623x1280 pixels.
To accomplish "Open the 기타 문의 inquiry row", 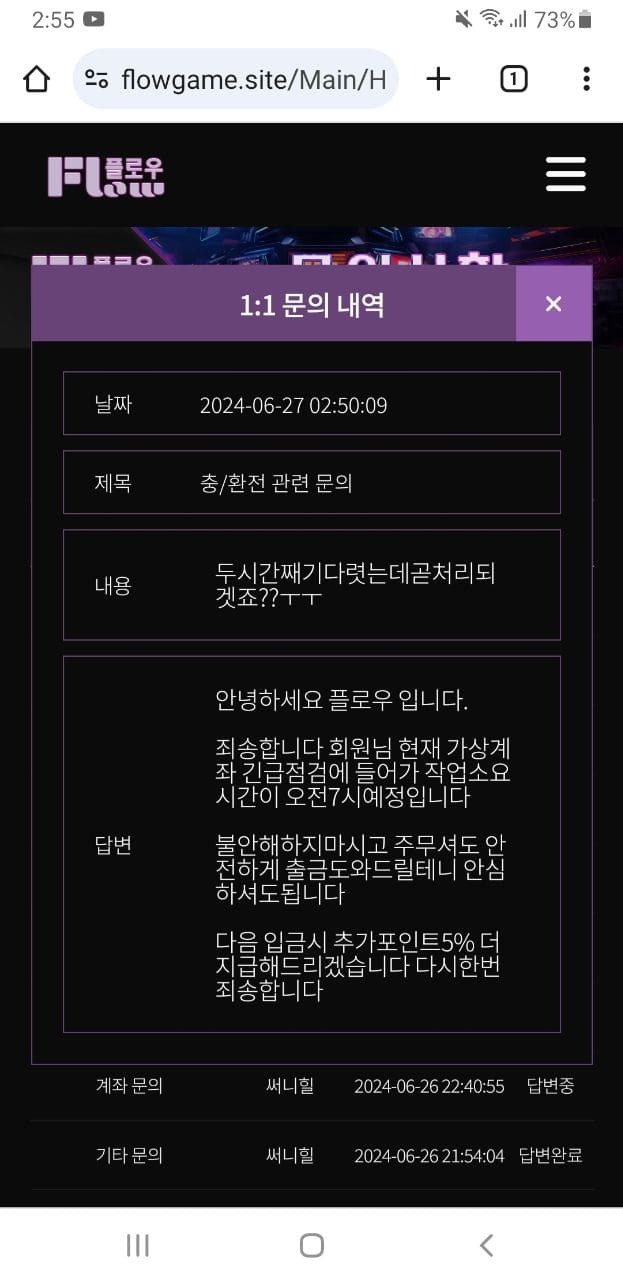I will pos(310,1156).
